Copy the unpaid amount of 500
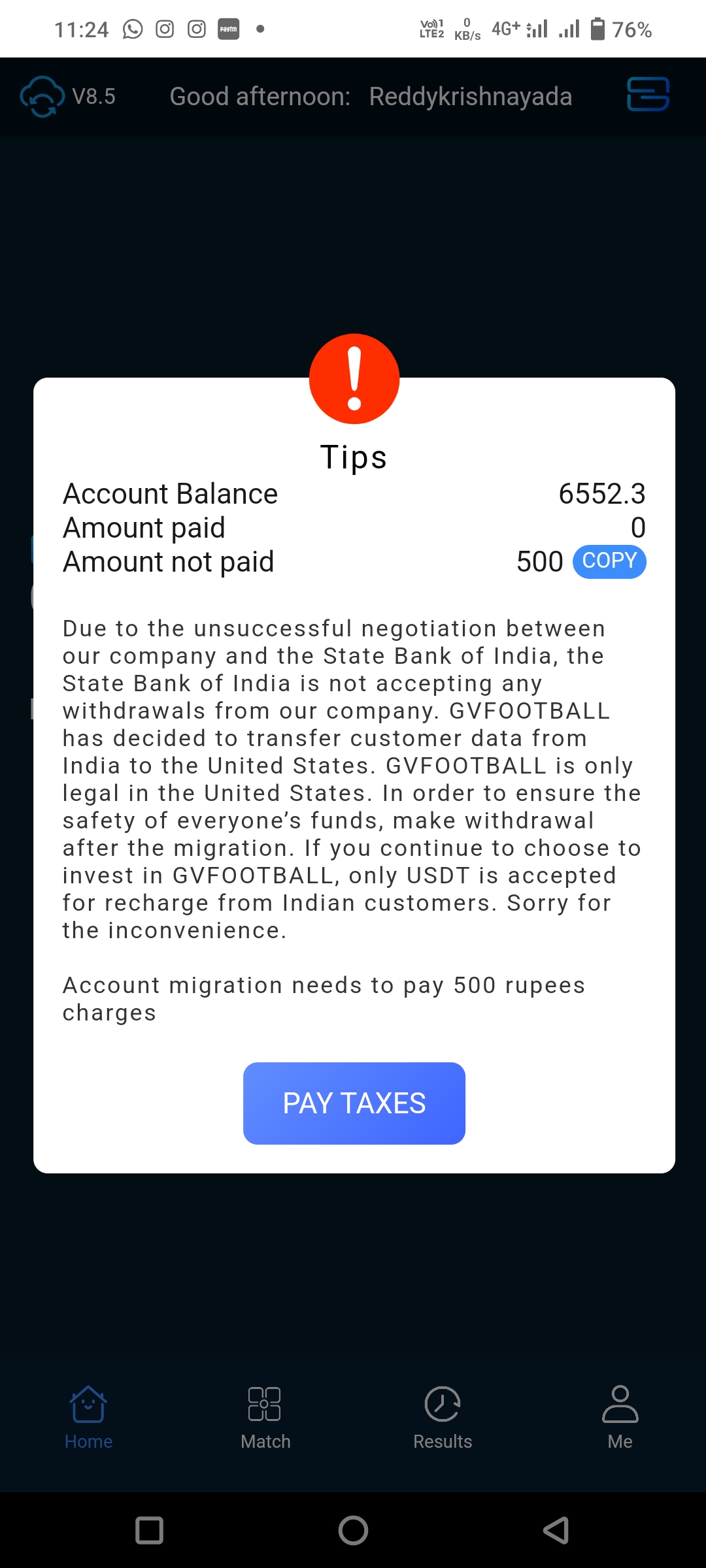 pyautogui.click(x=609, y=561)
